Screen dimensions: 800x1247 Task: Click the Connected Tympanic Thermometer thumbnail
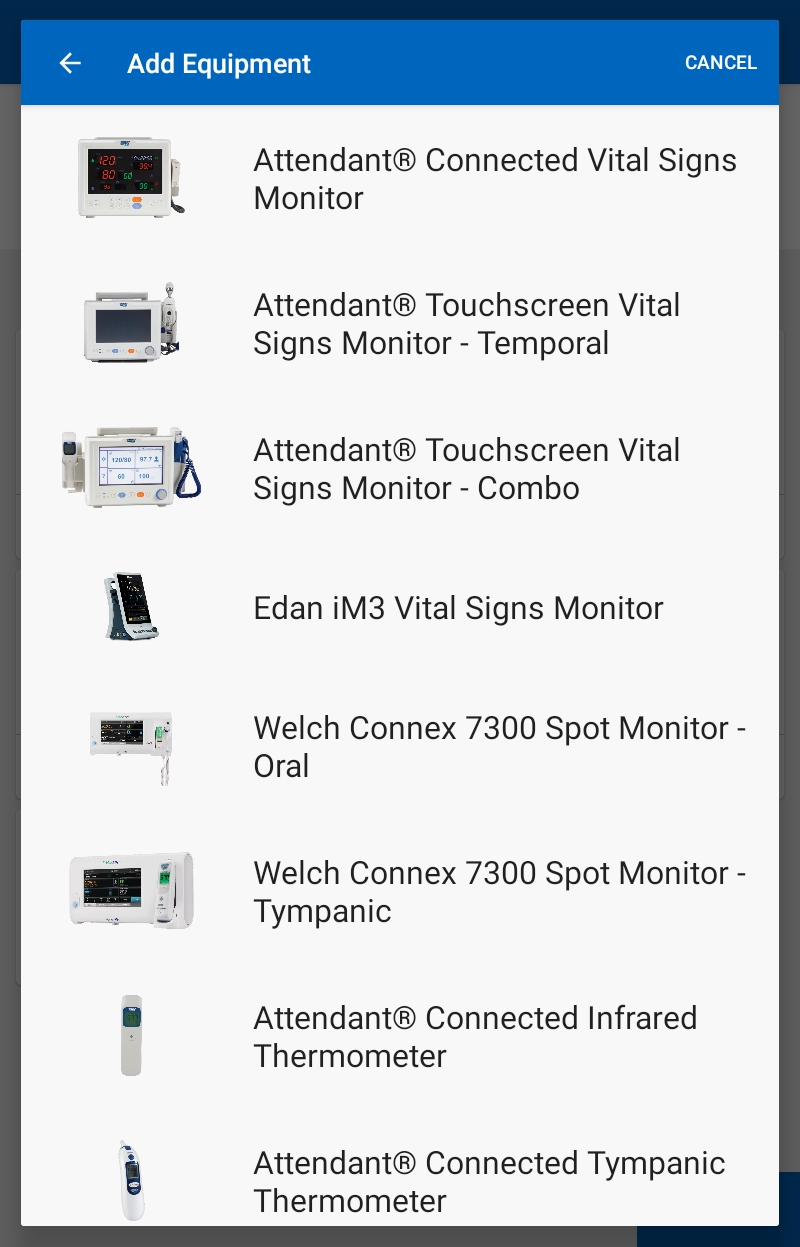[x=130, y=1180]
